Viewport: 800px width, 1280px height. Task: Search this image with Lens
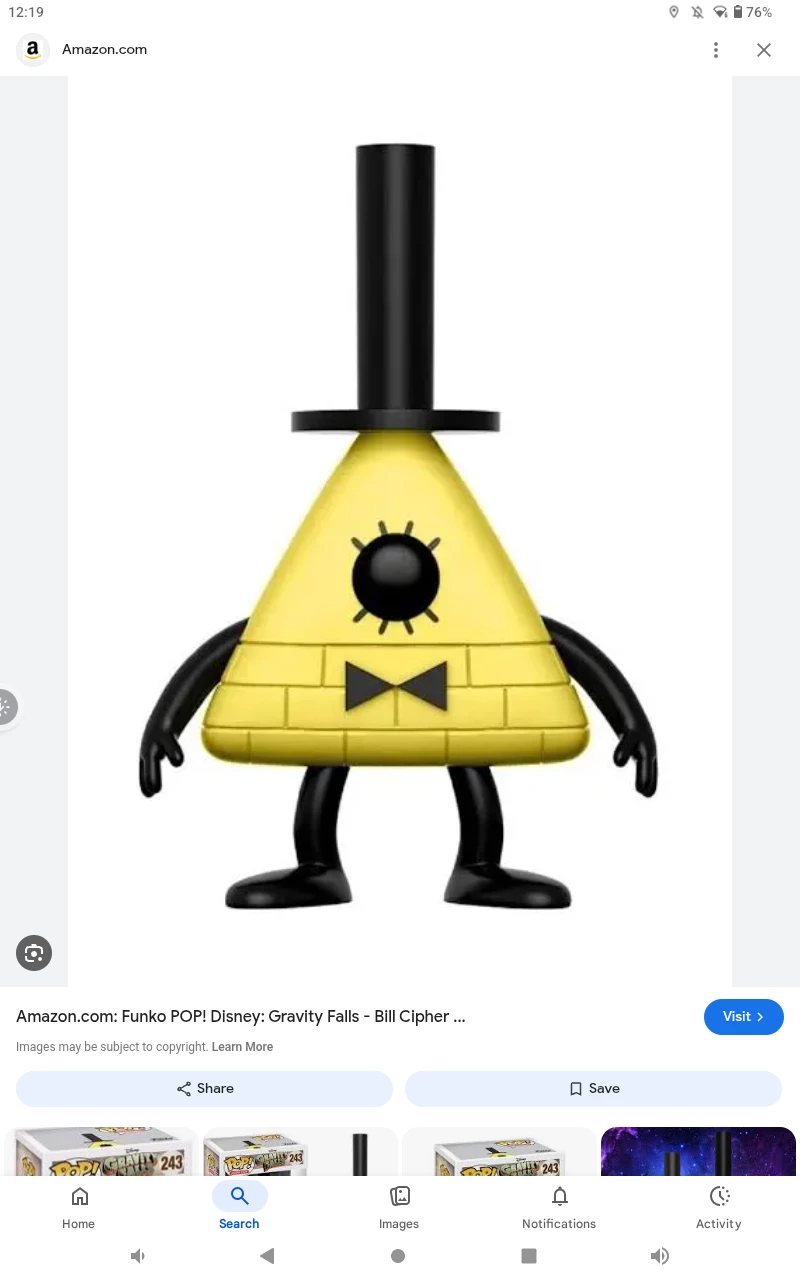tap(34, 953)
